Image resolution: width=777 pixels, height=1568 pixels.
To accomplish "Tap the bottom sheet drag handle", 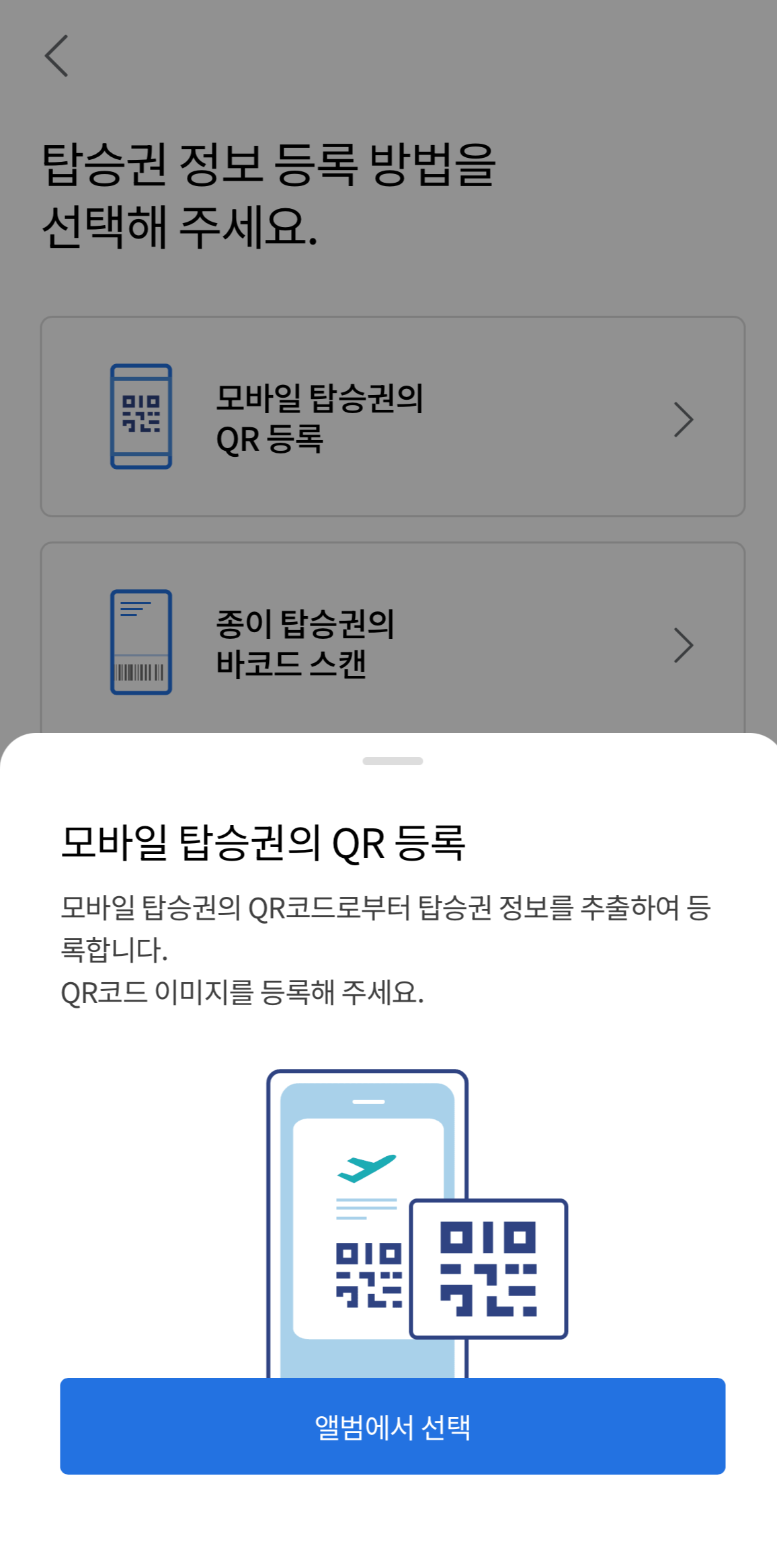I will [x=393, y=761].
